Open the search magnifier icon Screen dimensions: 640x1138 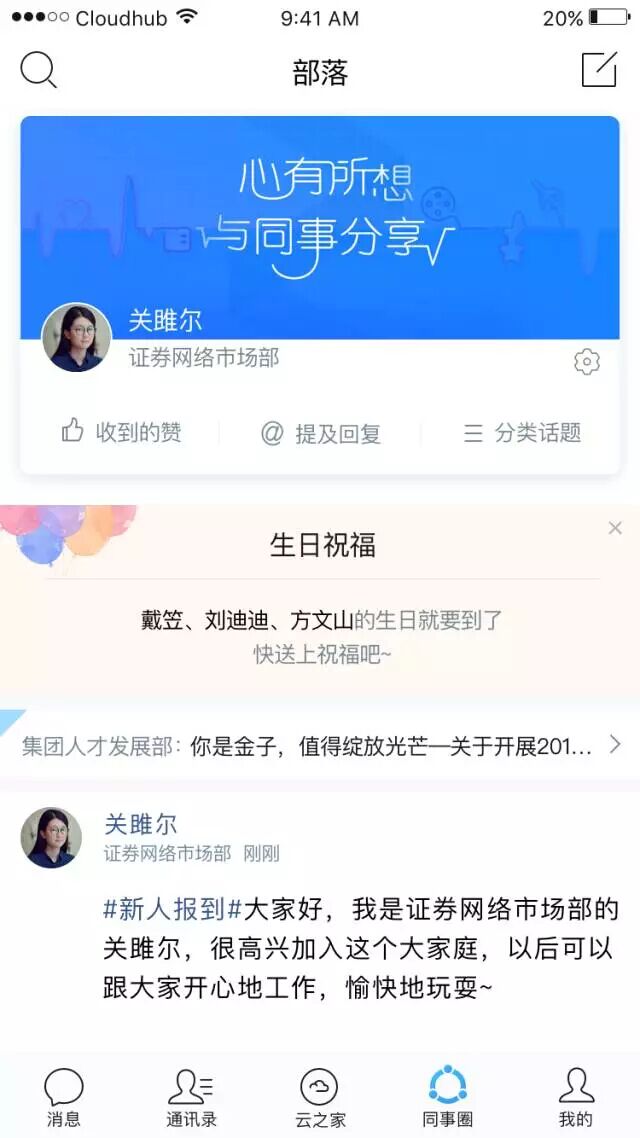[38, 70]
